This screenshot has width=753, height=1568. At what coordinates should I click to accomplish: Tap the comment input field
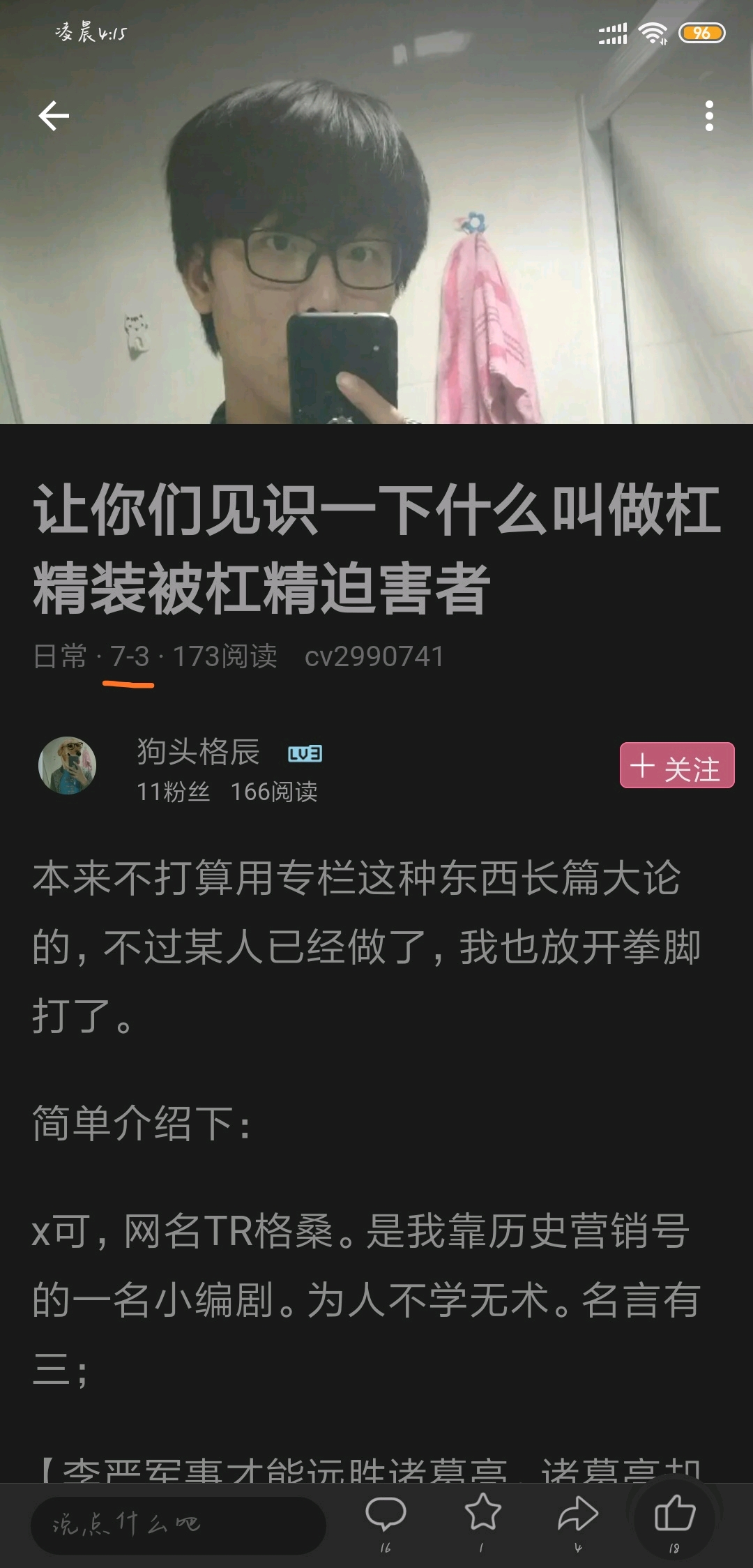(x=178, y=1525)
